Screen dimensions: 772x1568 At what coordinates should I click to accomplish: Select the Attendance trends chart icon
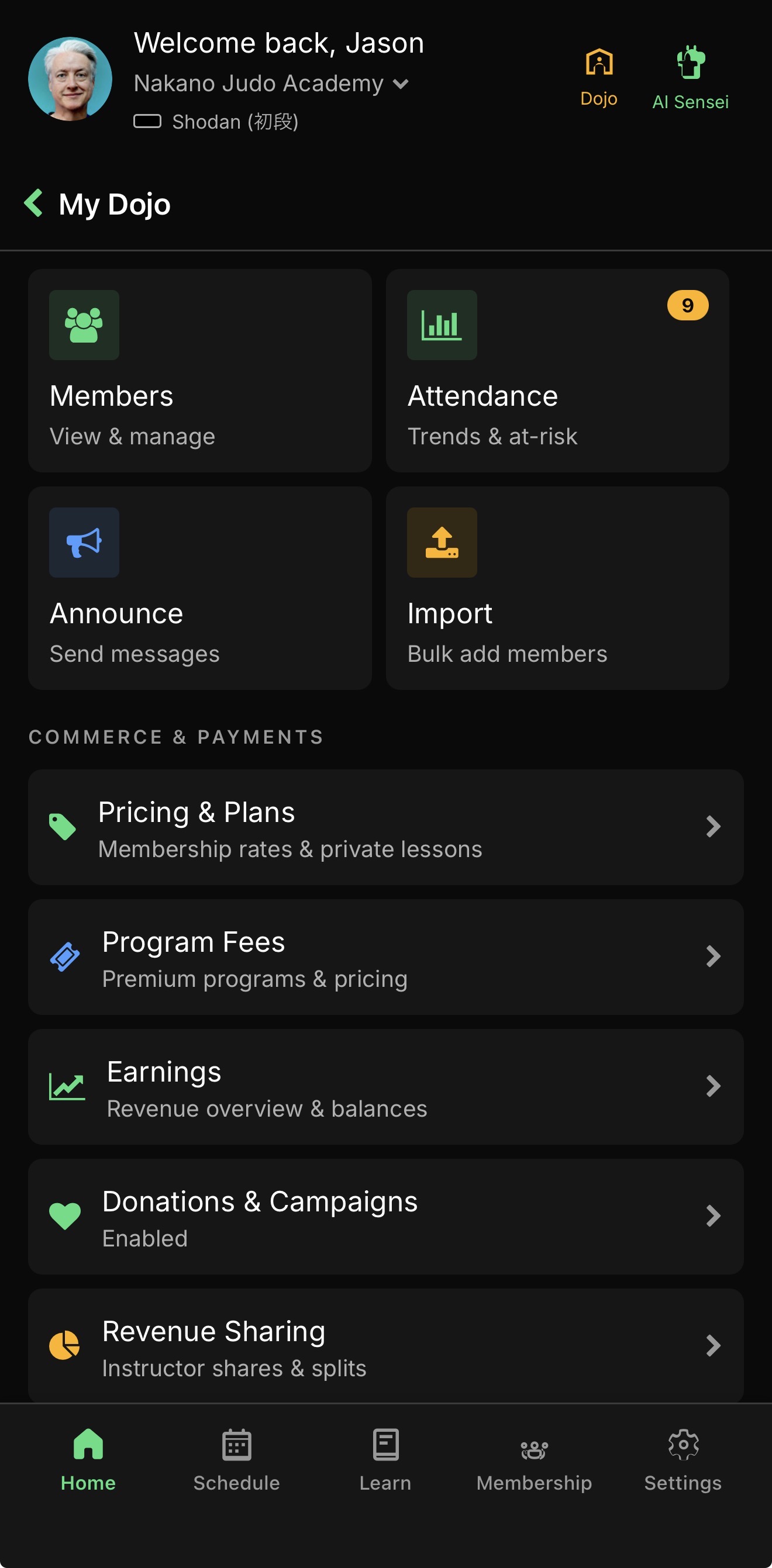point(442,326)
